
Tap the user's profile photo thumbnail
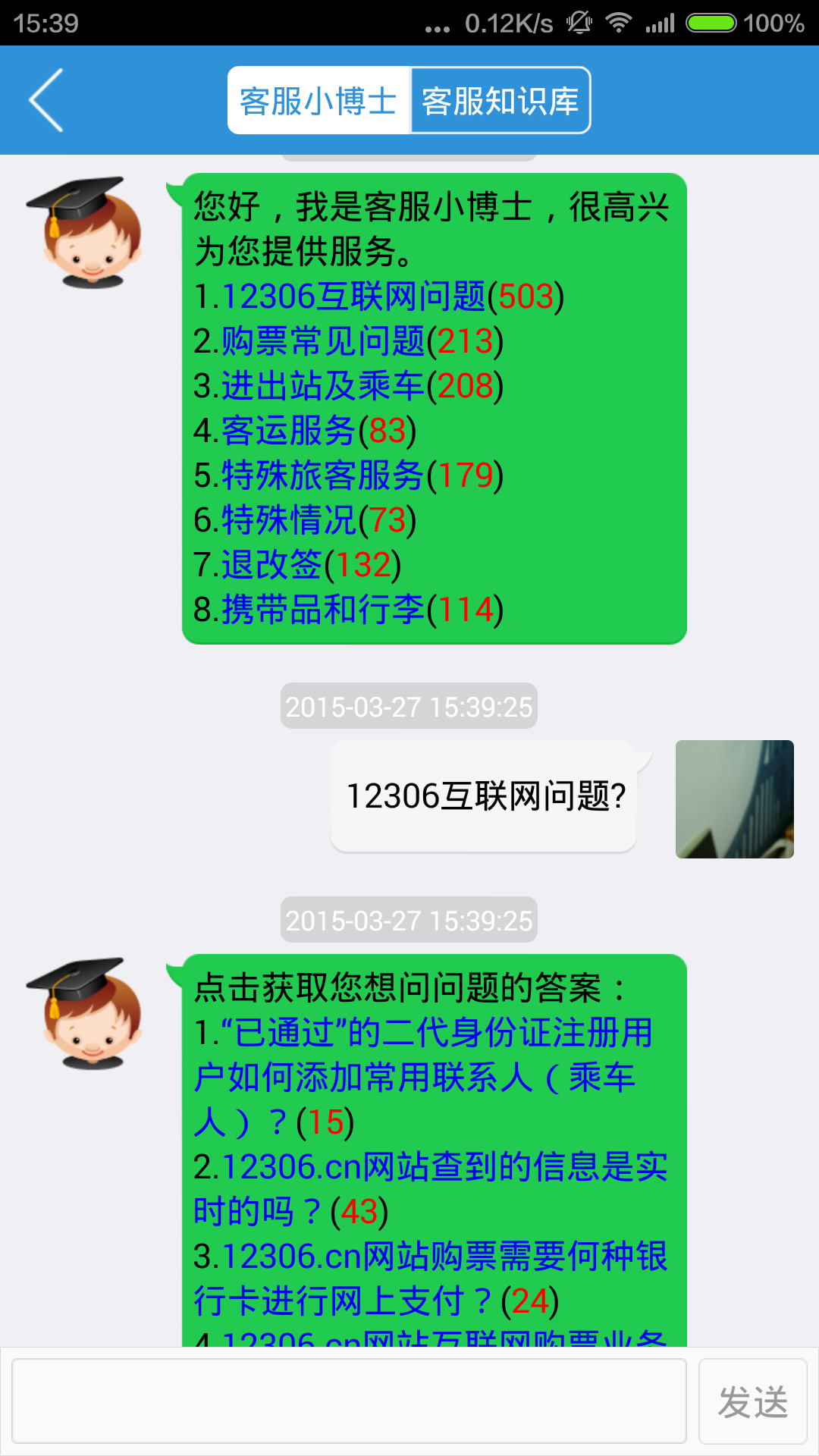click(734, 799)
